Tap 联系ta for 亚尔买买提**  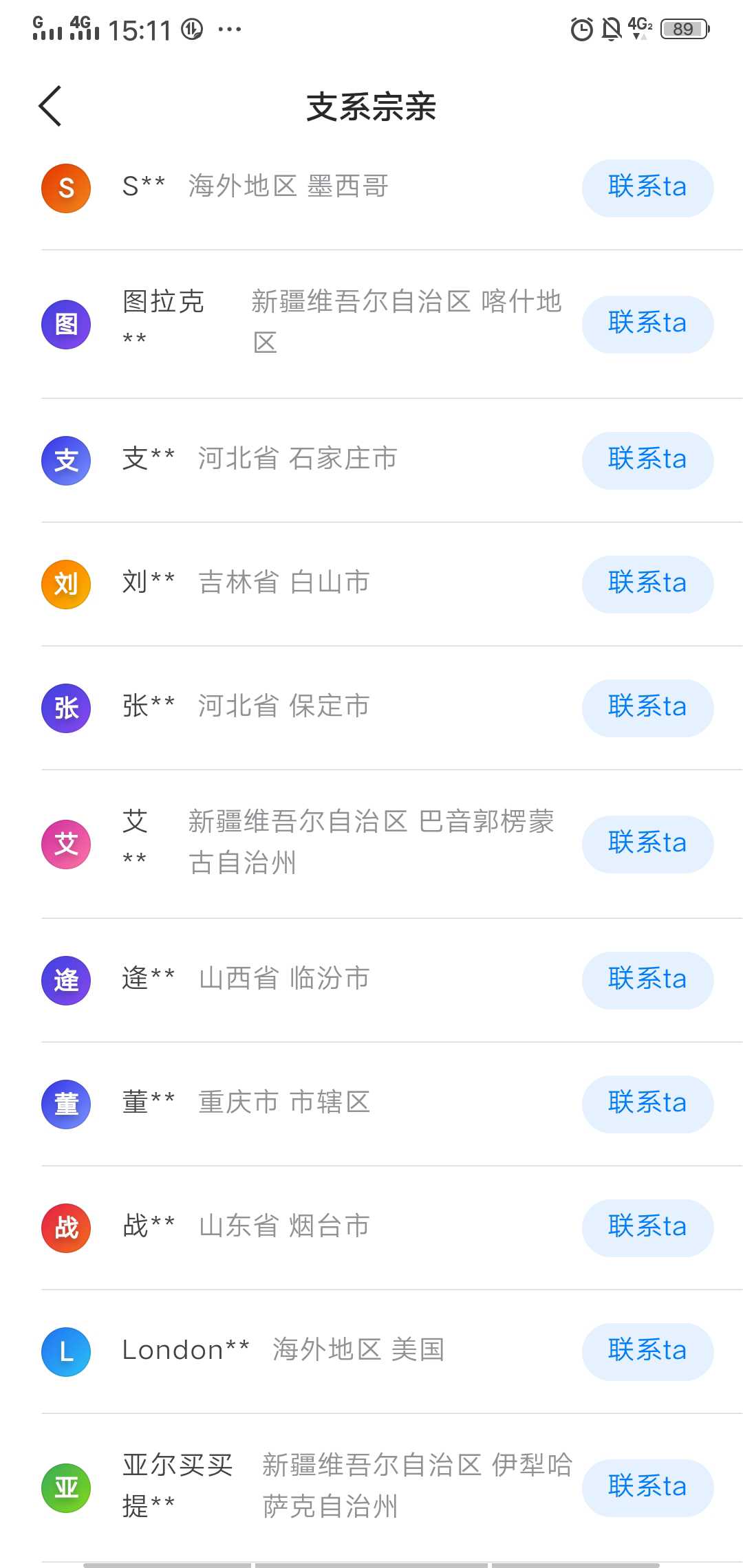(647, 1488)
